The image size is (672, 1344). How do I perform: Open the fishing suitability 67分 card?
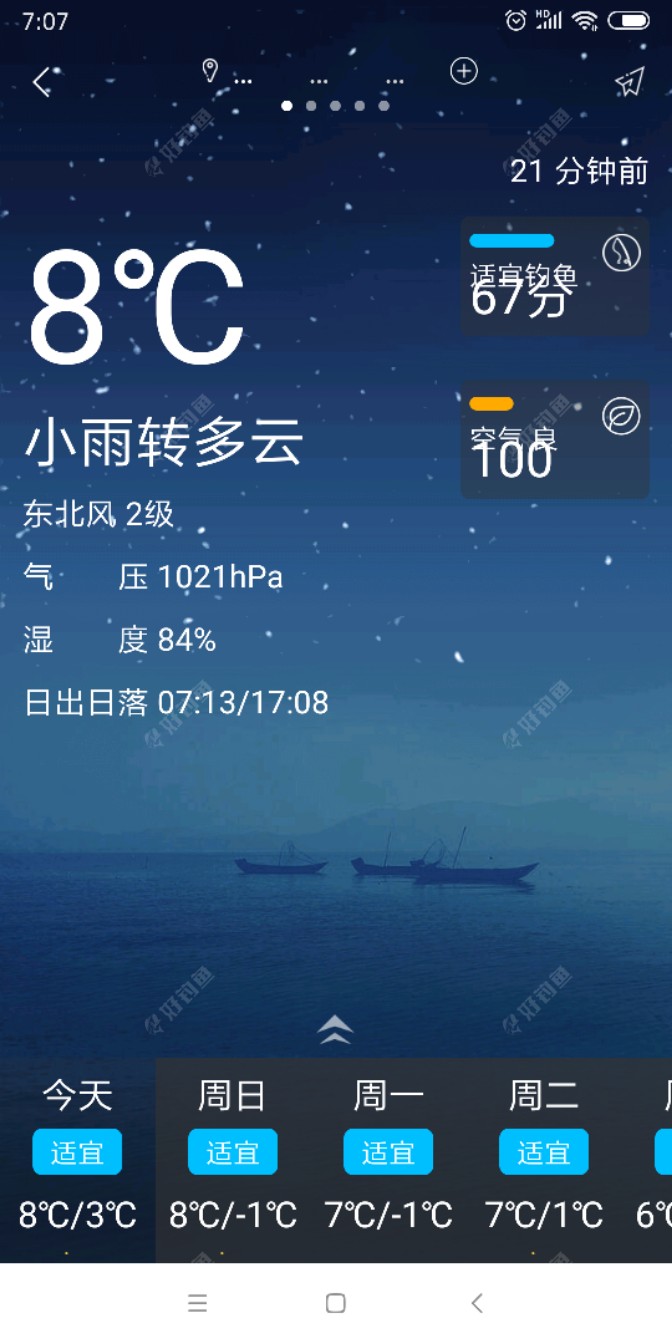pyautogui.click(x=555, y=276)
